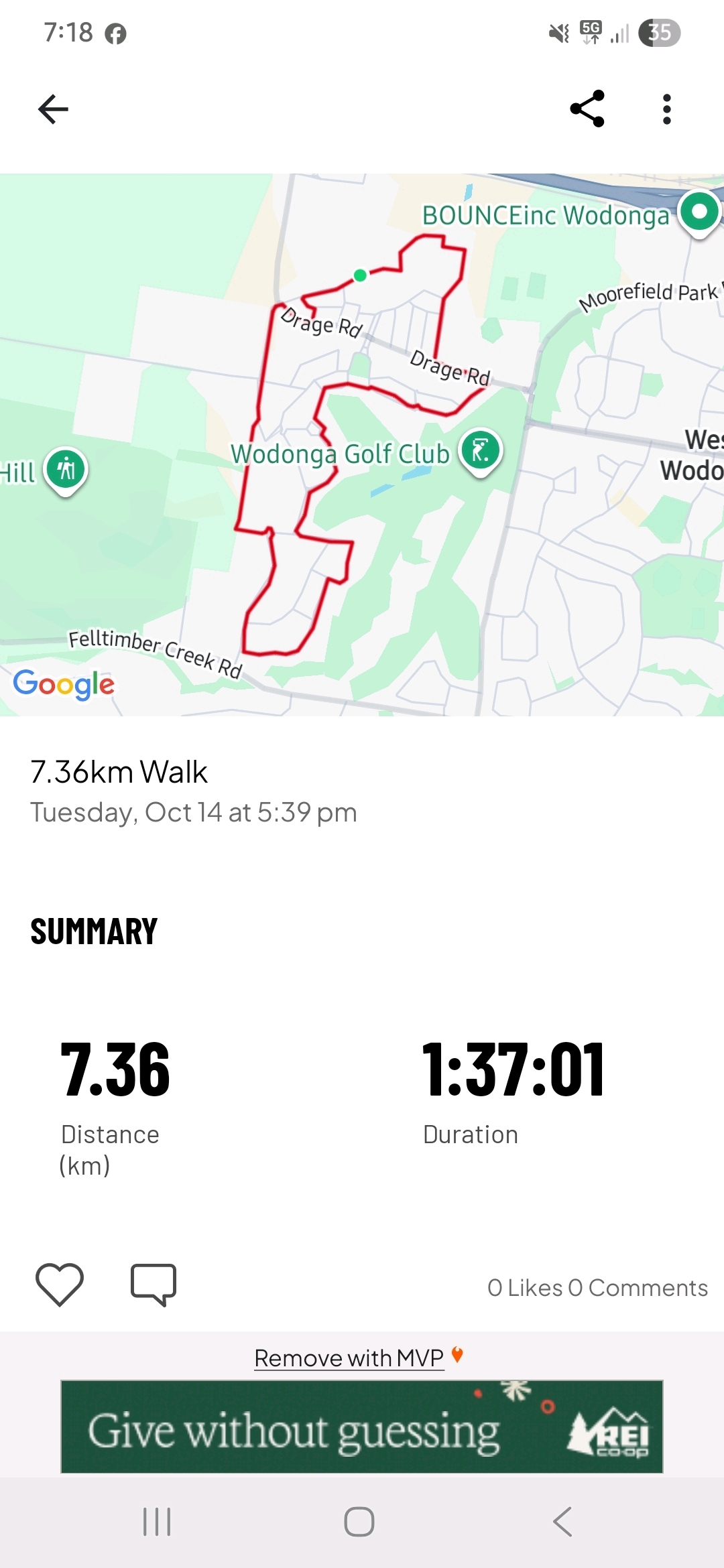Like this workout with the heart icon
This screenshot has height=1568, width=724.
coord(60,1284)
